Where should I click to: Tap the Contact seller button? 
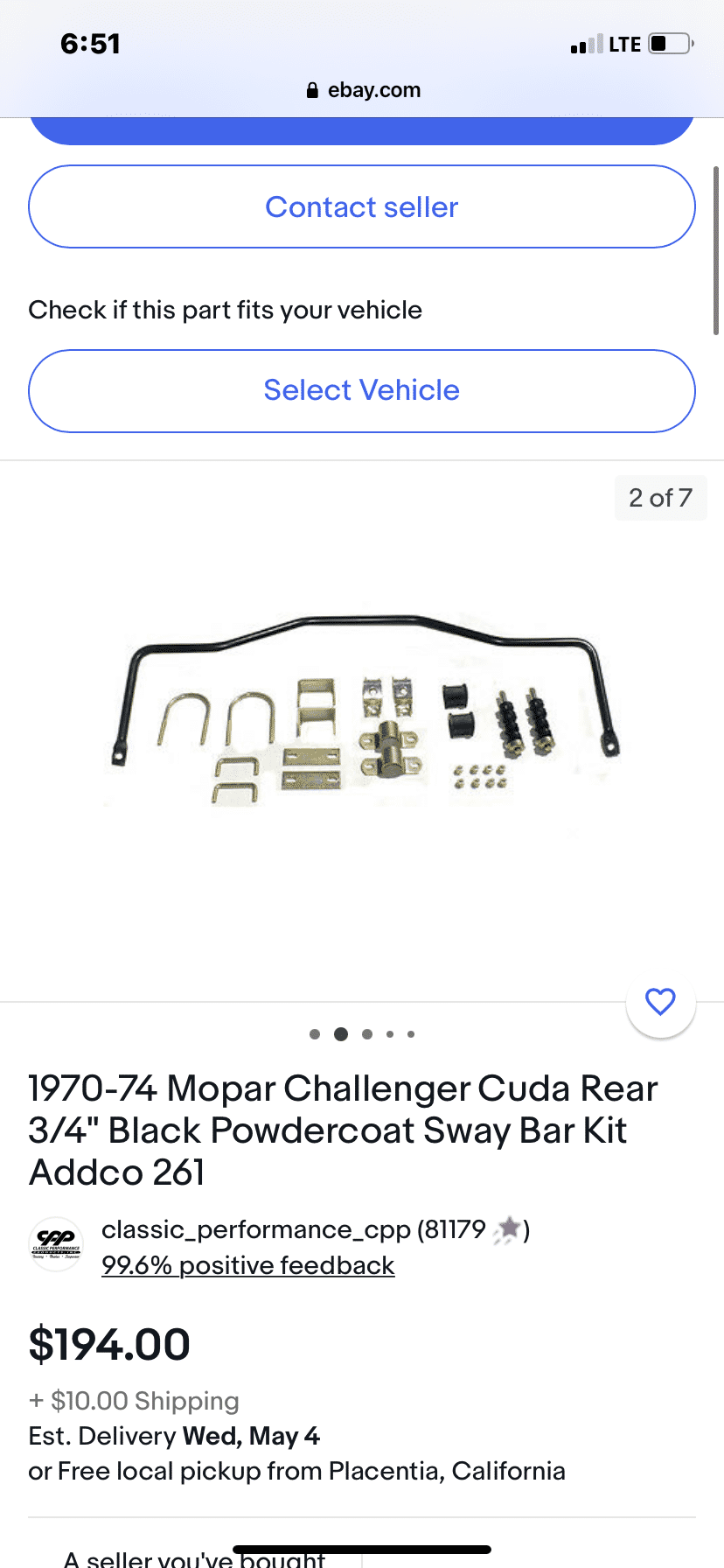click(361, 207)
